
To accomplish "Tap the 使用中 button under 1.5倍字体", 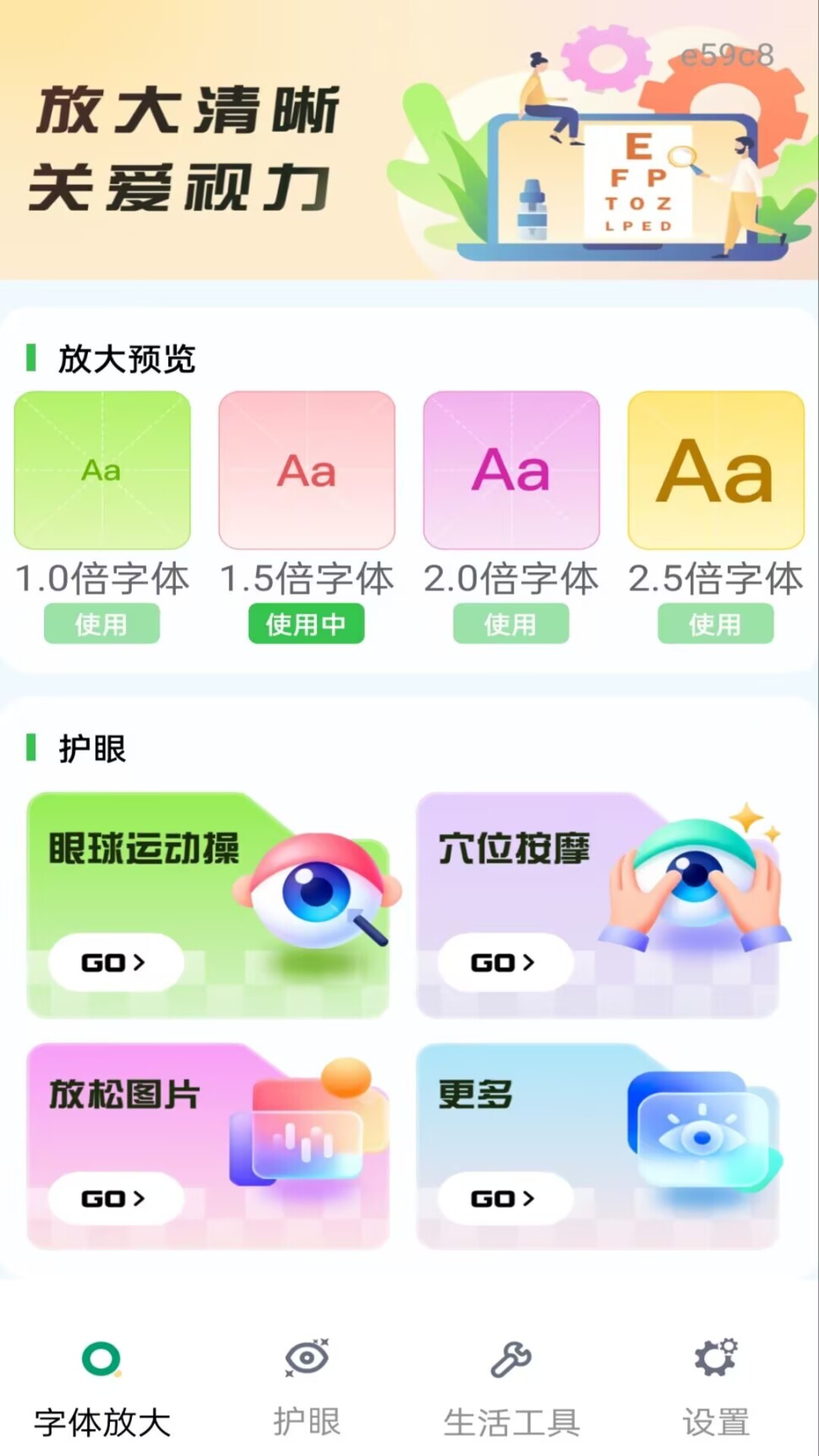I will pos(306,624).
